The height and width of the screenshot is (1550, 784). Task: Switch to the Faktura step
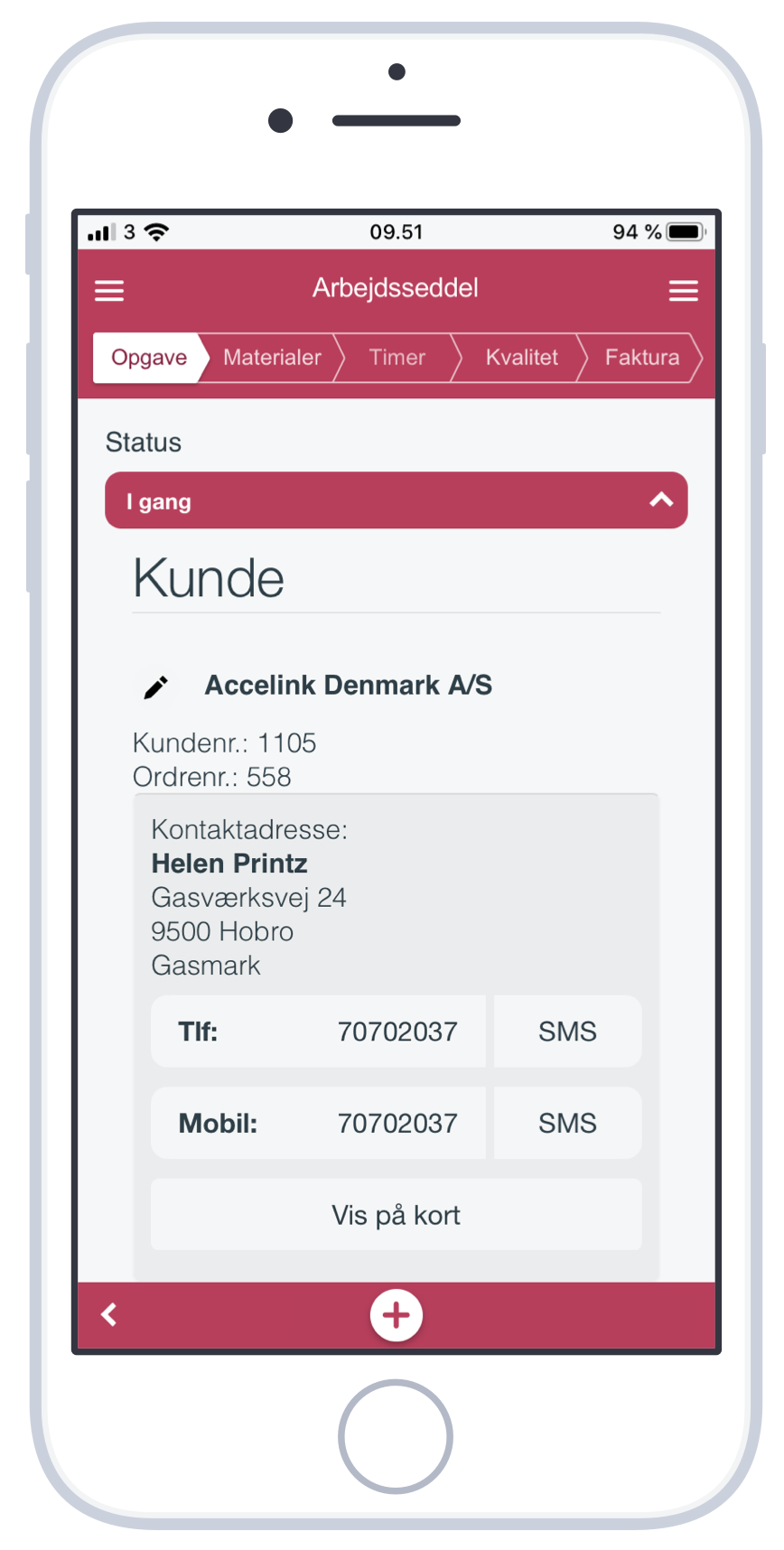[642, 358]
